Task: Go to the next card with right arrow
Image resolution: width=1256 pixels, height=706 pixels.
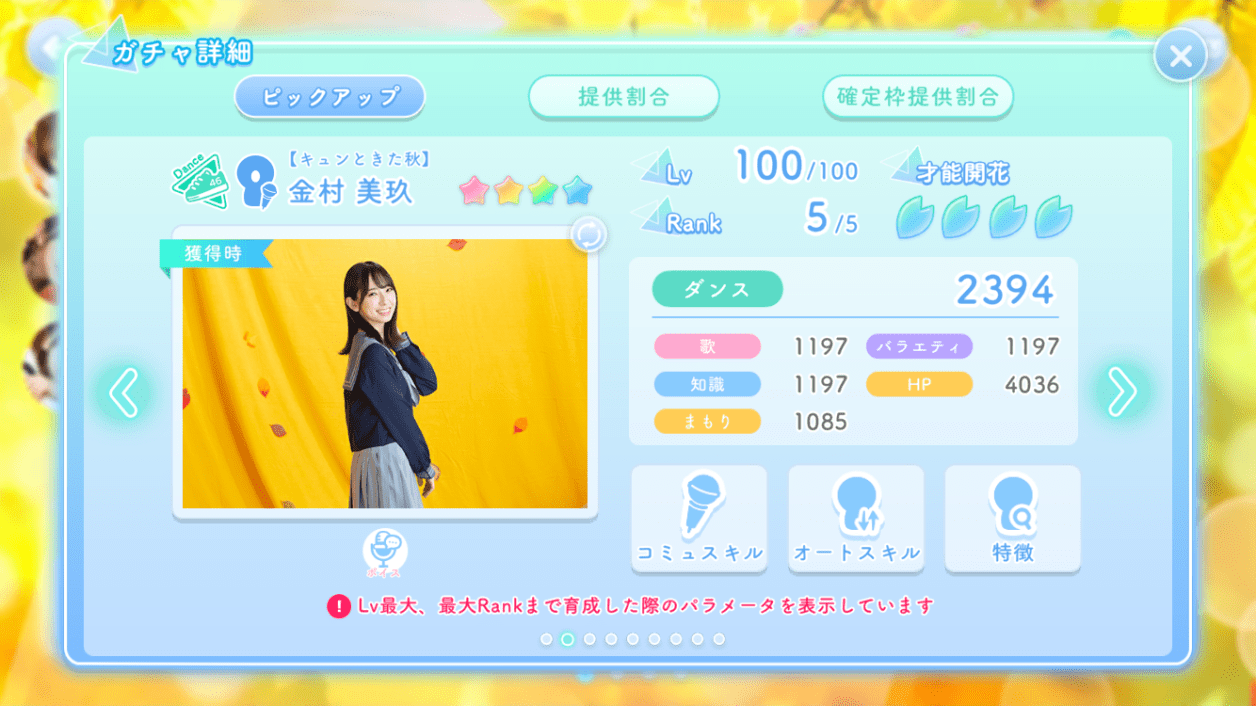Action: click(1121, 393)
